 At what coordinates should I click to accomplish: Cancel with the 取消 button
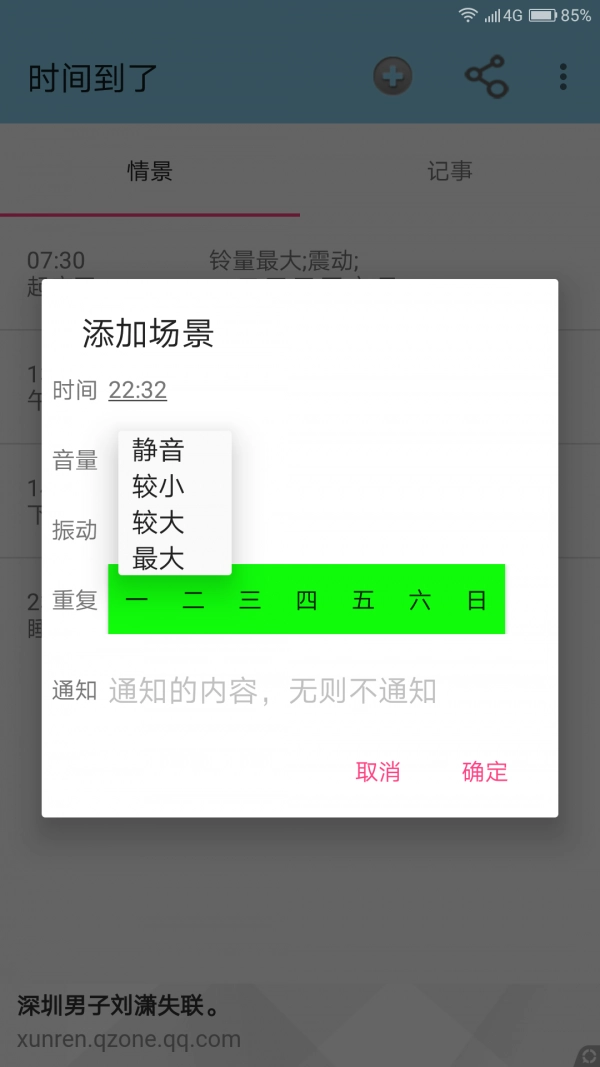(378, 772)
